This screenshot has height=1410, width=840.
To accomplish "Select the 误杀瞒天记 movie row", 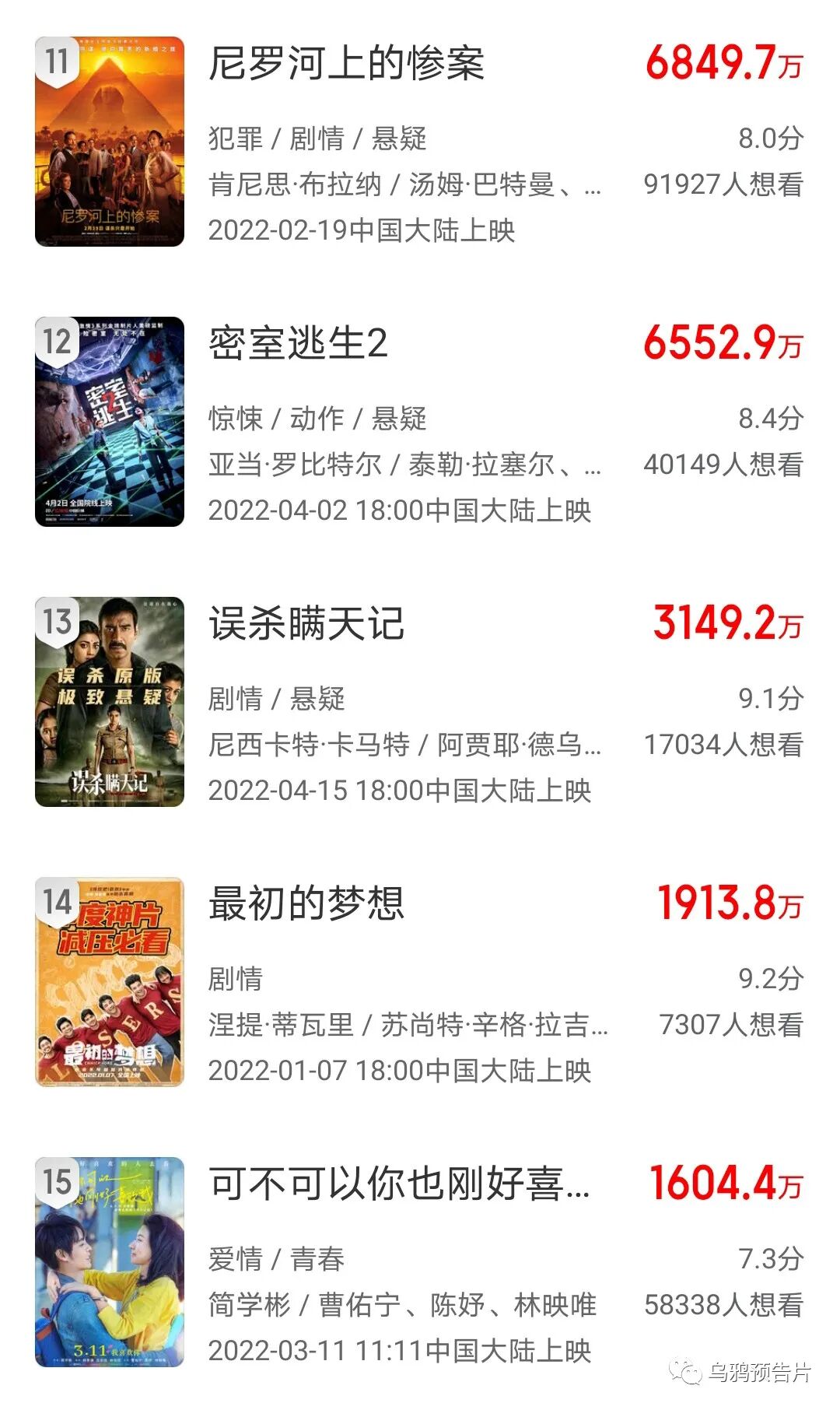I will coord(306,624).
